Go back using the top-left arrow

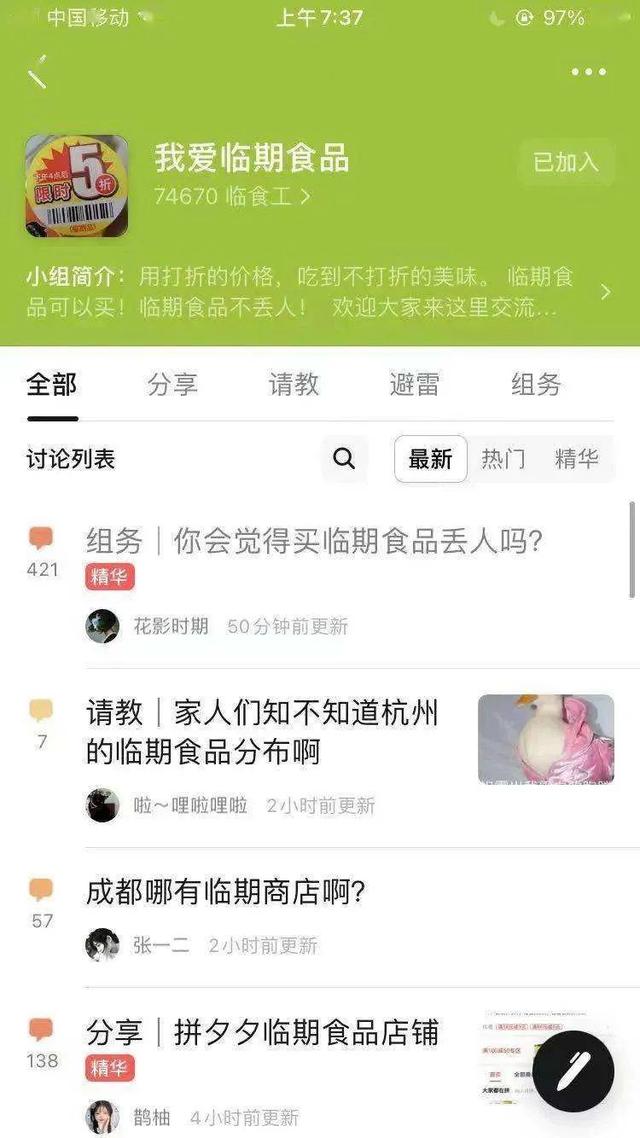coord(38,72)
